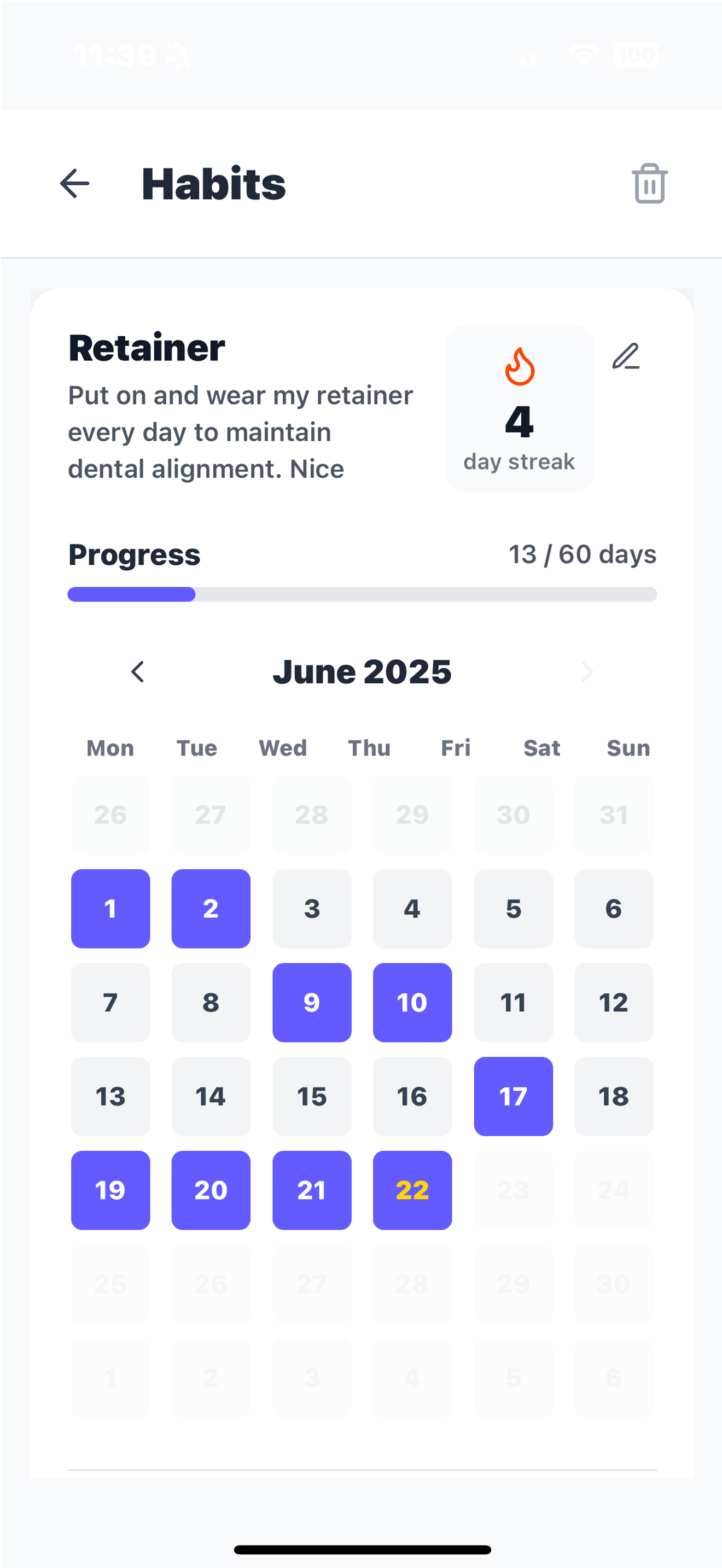The height and width of the screenshot is (1568, 722).
Task: Mark June 8 as completed
Action: pyautogui.click(x=211, y=1003)
